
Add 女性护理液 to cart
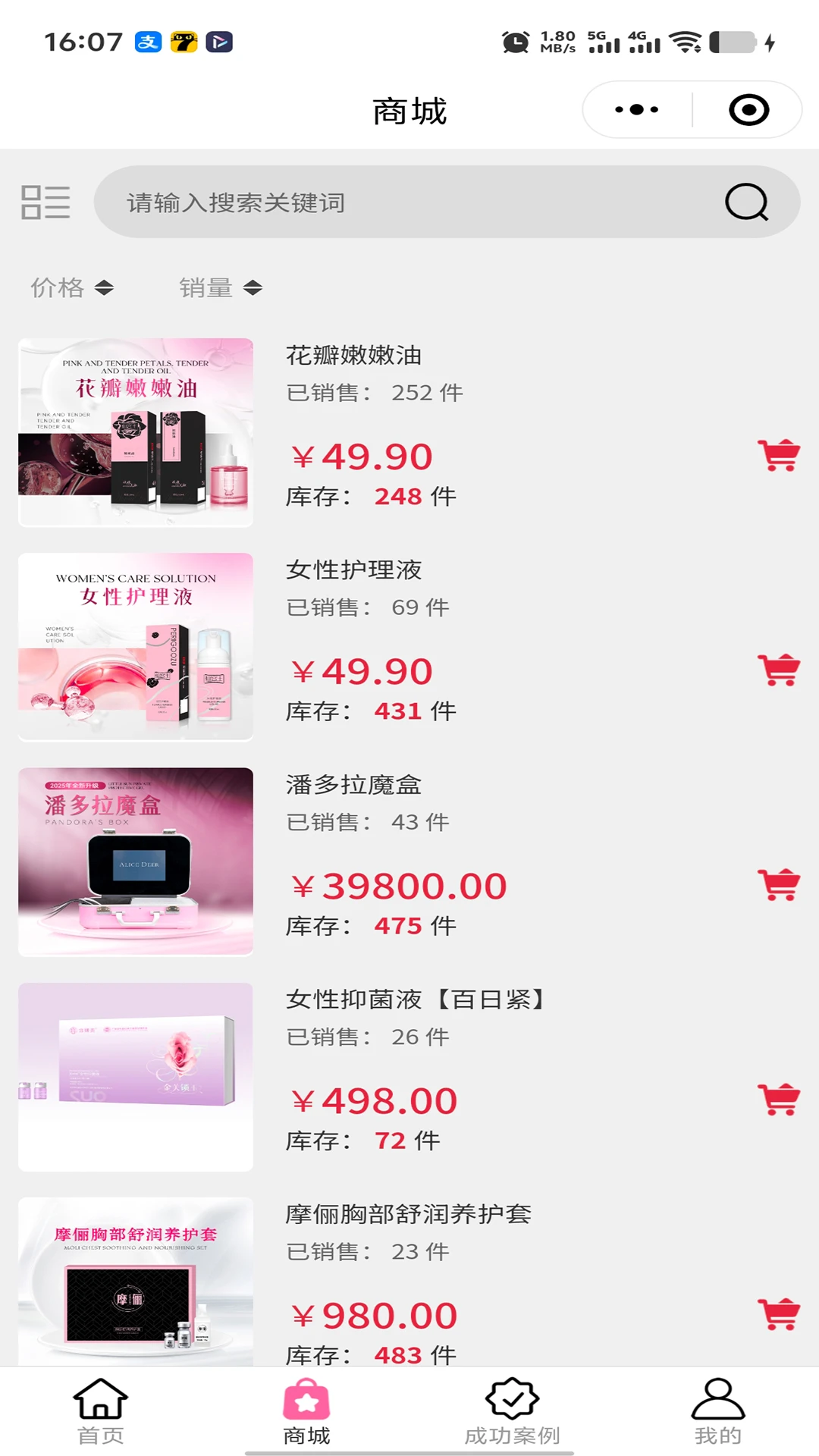click(x=779, y=670)
